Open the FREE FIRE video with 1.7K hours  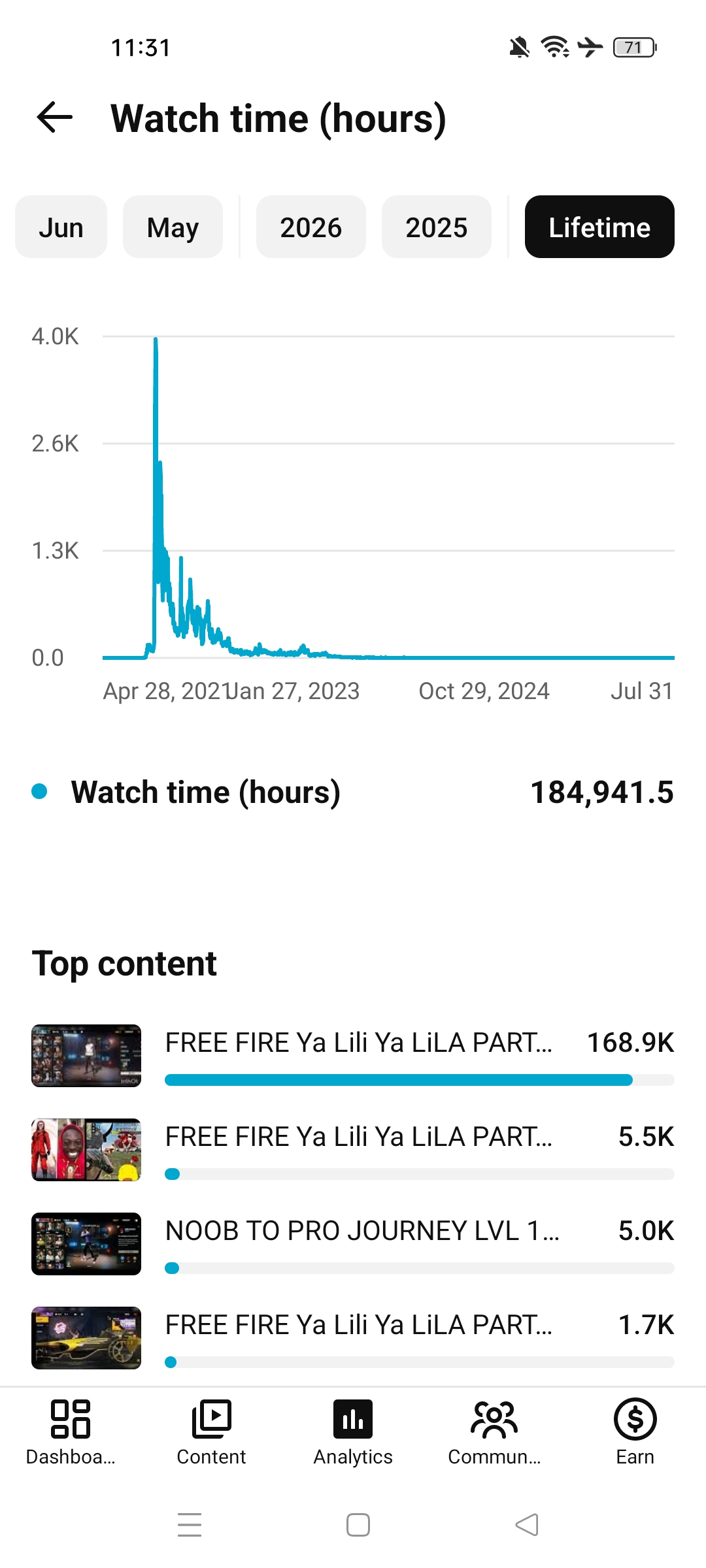pos(353,1338)
